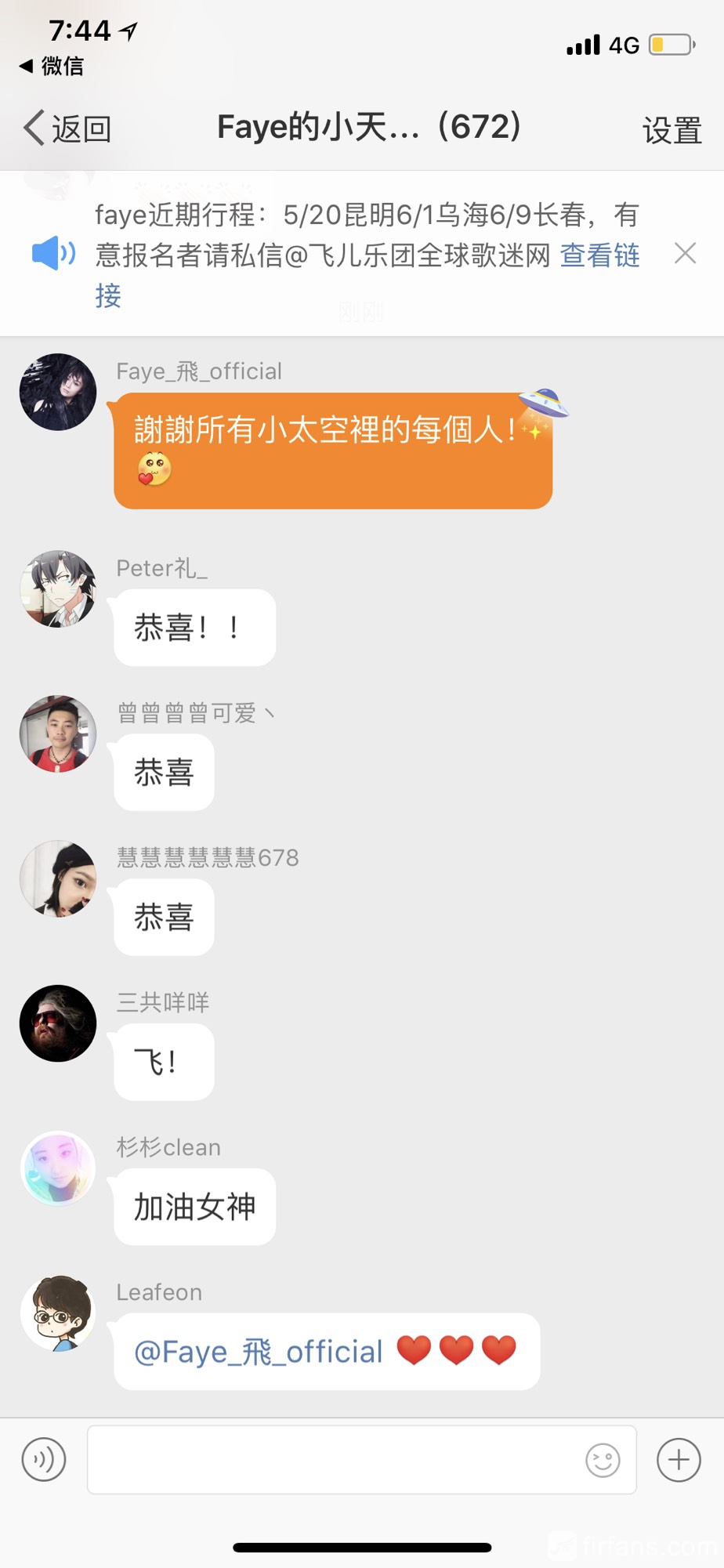View Leafeon's avatar profile

pos(58,1313)
